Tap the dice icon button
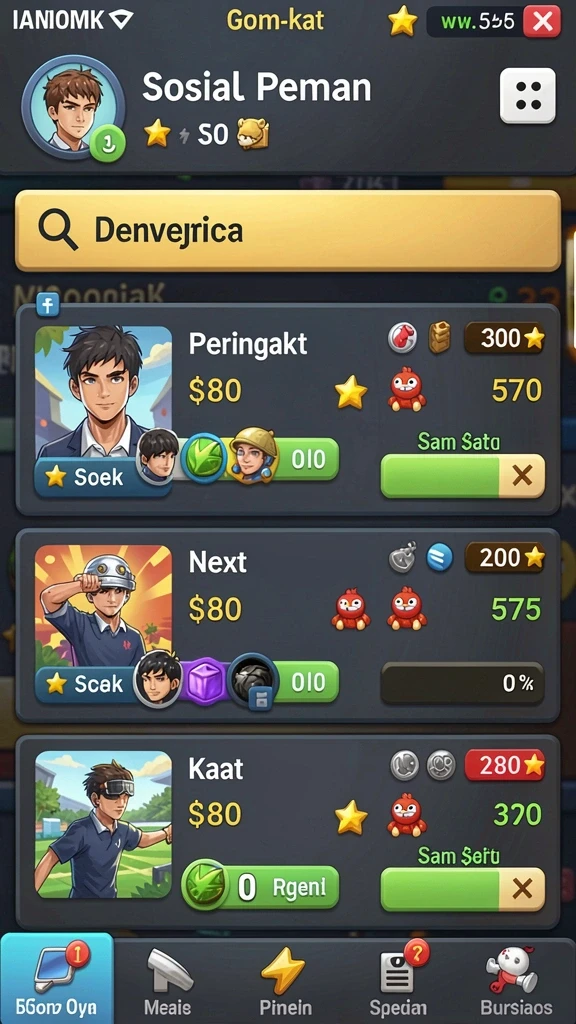 coord(528,96)
